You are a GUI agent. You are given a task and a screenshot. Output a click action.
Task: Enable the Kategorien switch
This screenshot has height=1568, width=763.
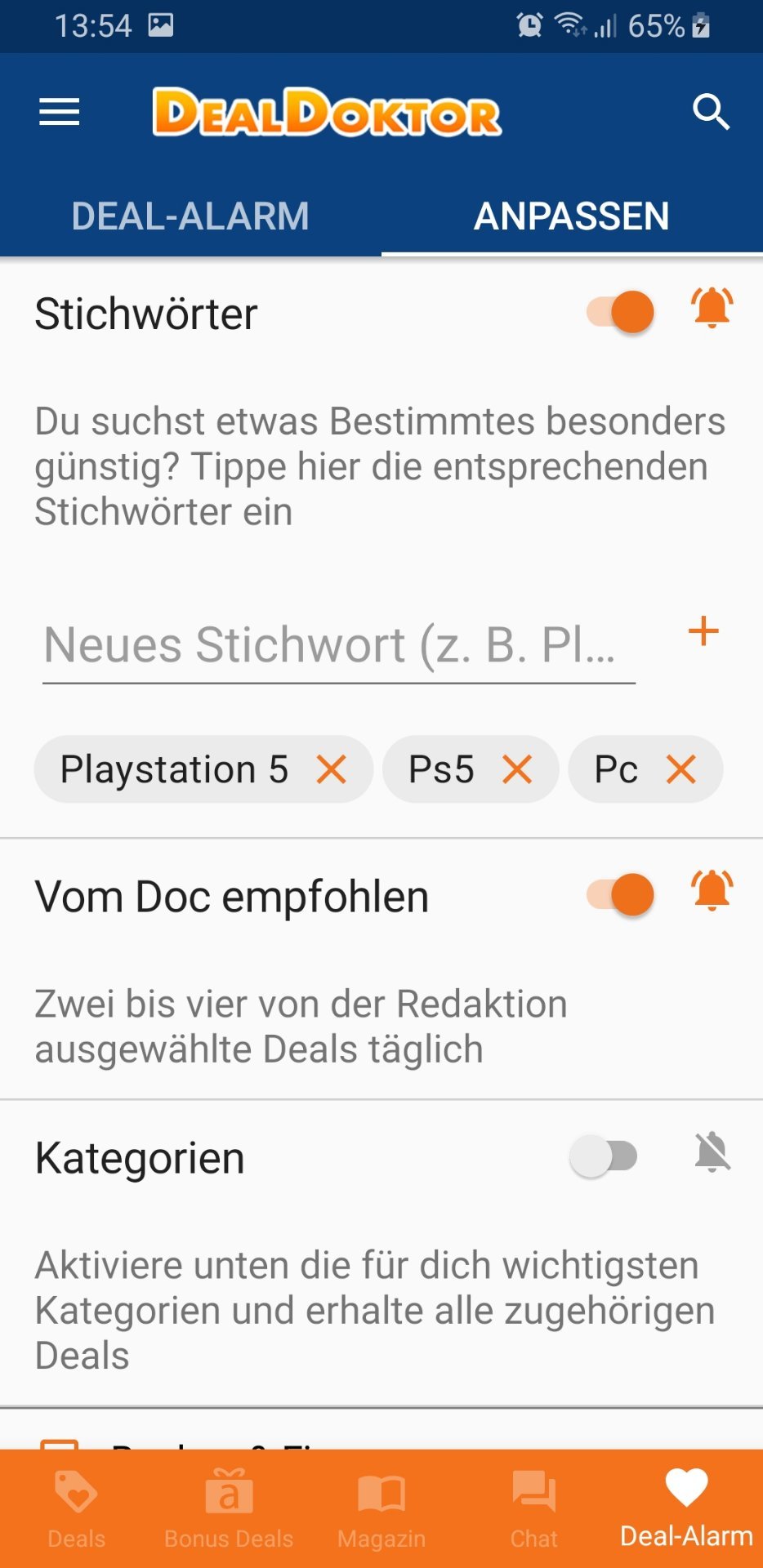click(604, 1156)
